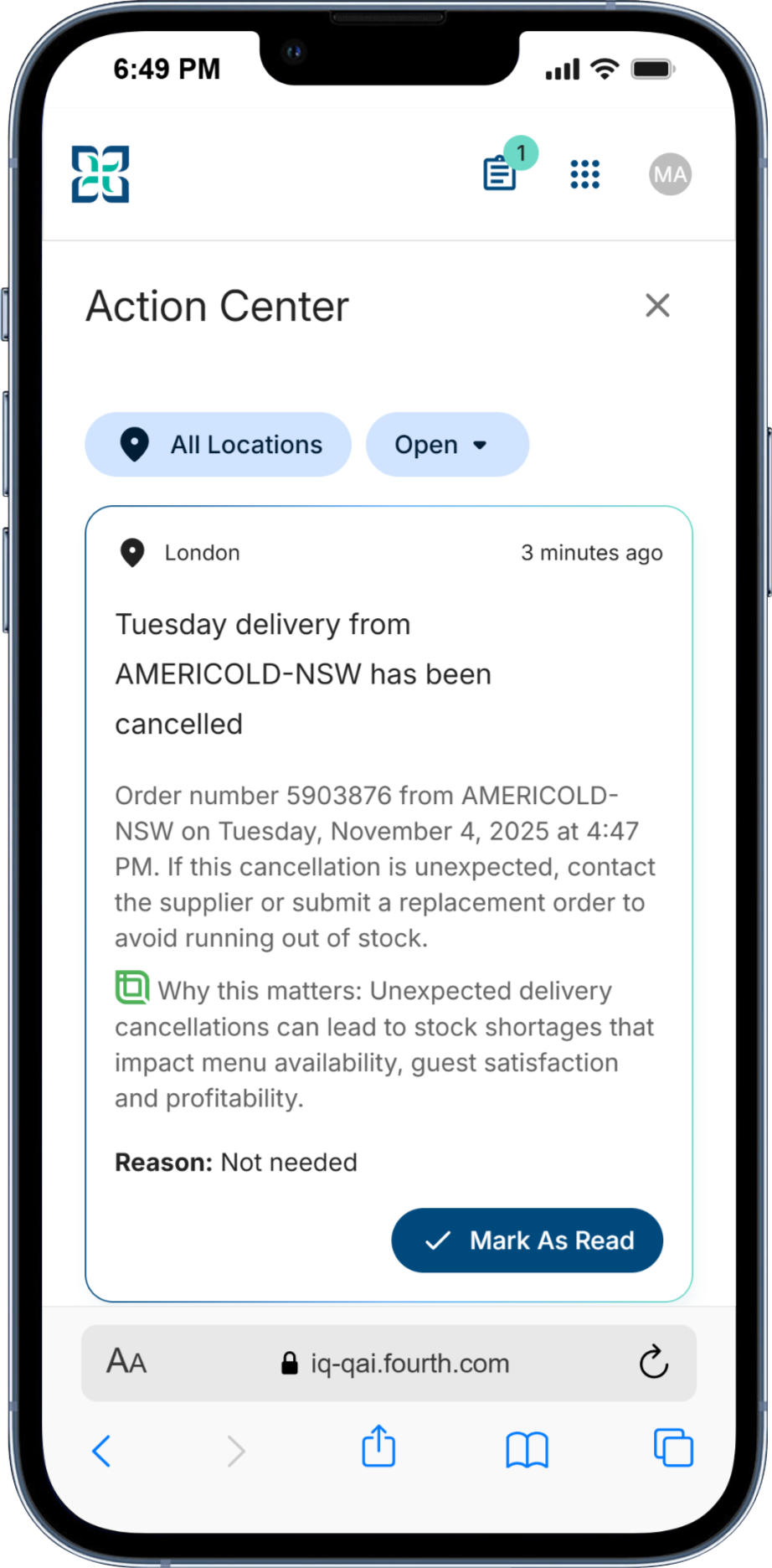Go back in Safari browser
The image size is (772, 1568).
(101, 1451)
